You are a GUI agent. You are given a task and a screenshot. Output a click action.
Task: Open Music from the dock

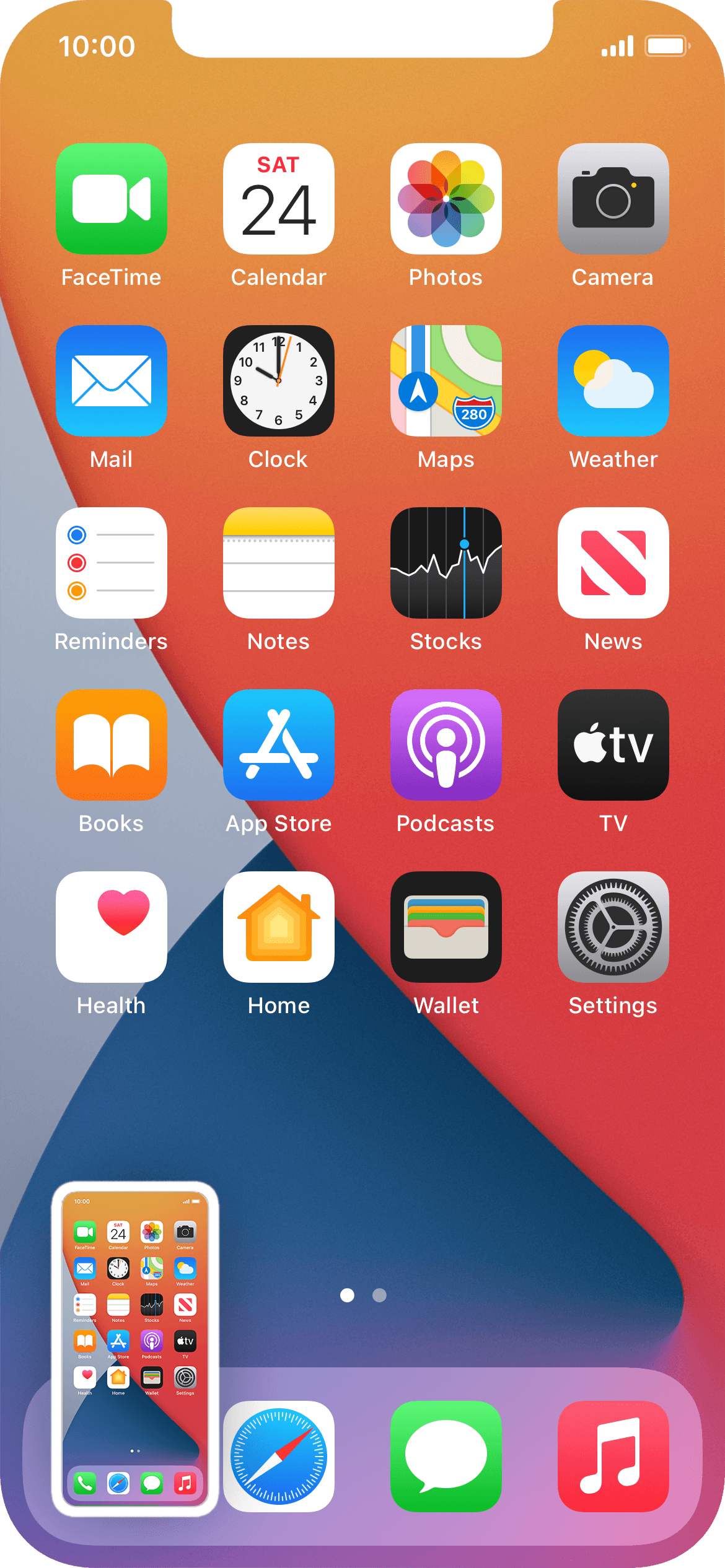click(613, 1456)
